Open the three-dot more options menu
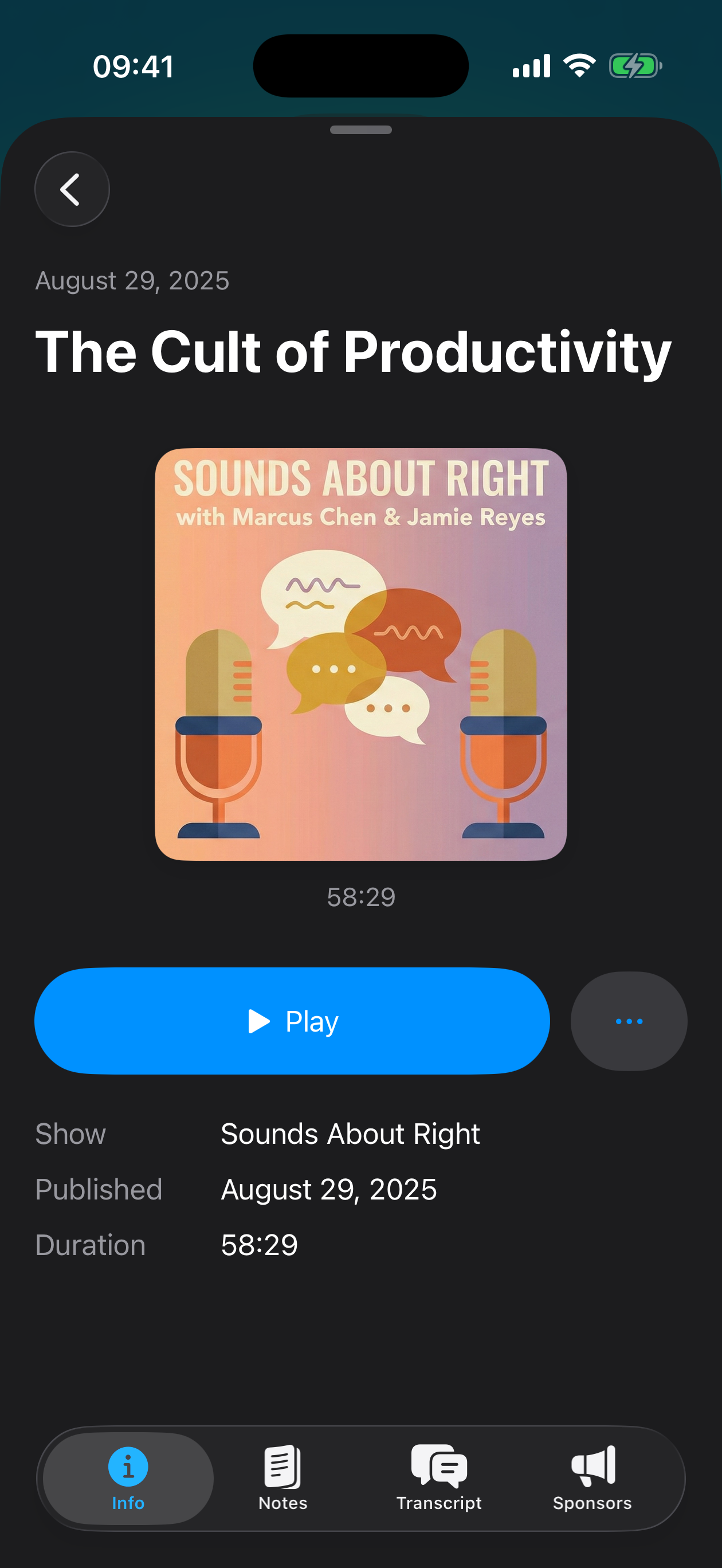Viewport: 722px width, 1568px height. pos(628,1021)
